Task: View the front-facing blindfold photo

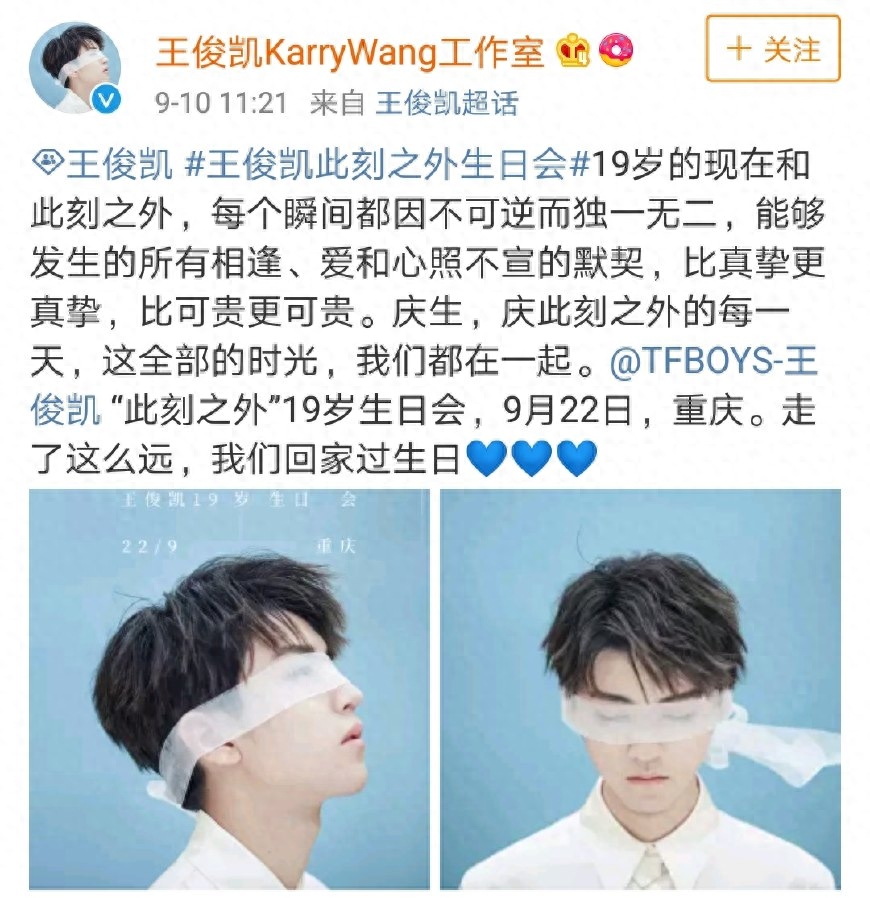Action: [640, 689]
